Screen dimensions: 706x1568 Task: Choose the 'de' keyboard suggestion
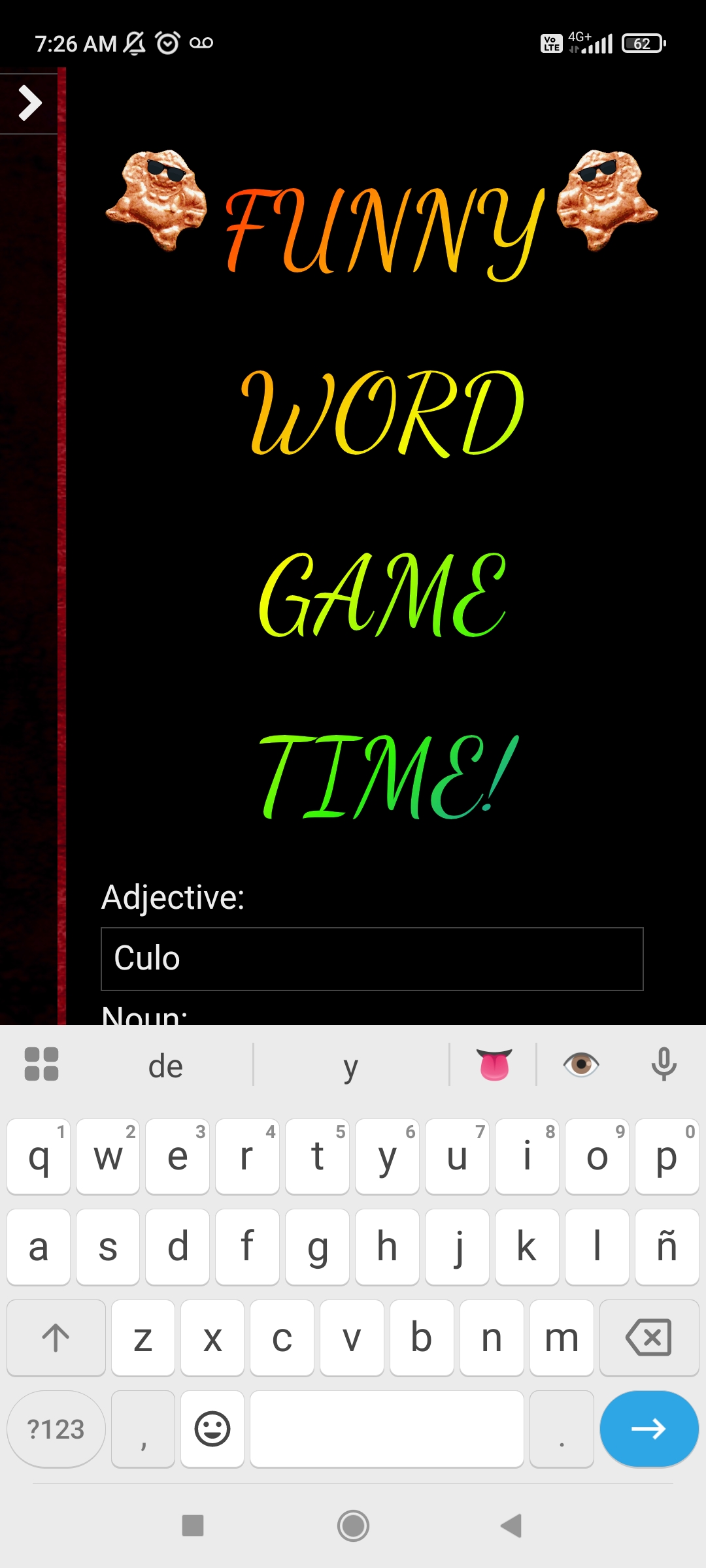pos(165,1066)
